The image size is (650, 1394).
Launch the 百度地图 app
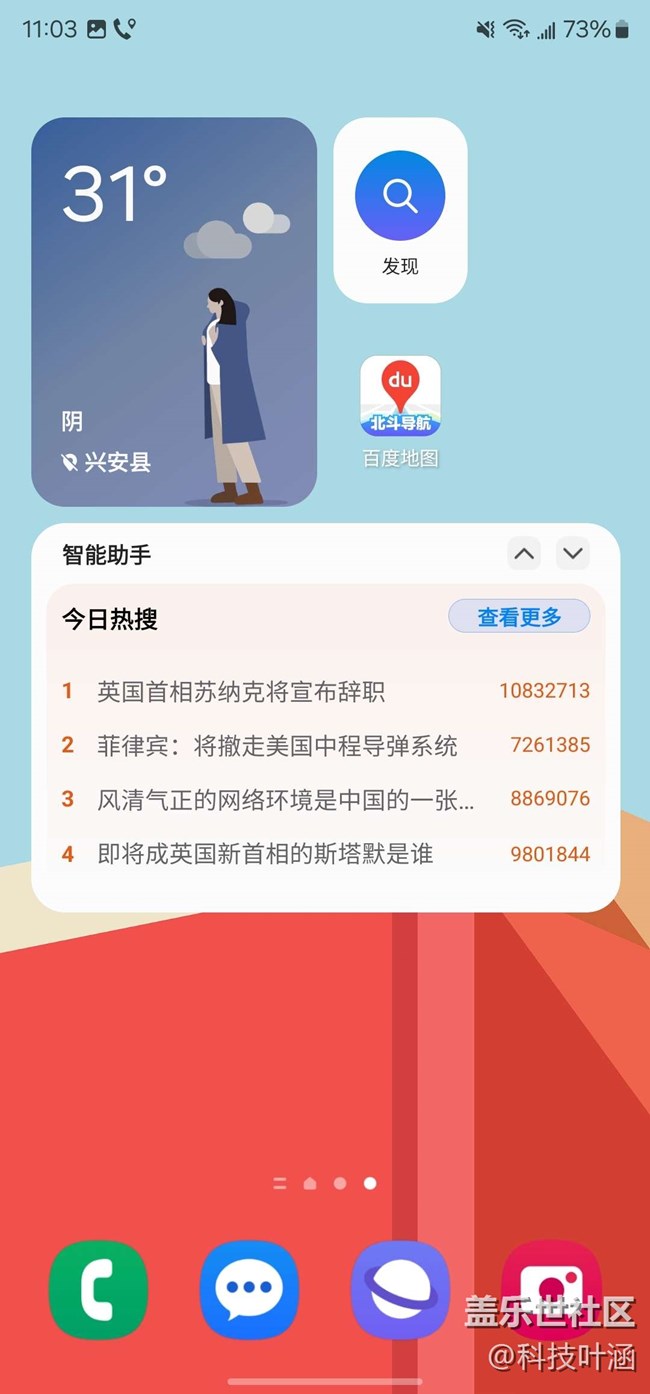[400, 411]
